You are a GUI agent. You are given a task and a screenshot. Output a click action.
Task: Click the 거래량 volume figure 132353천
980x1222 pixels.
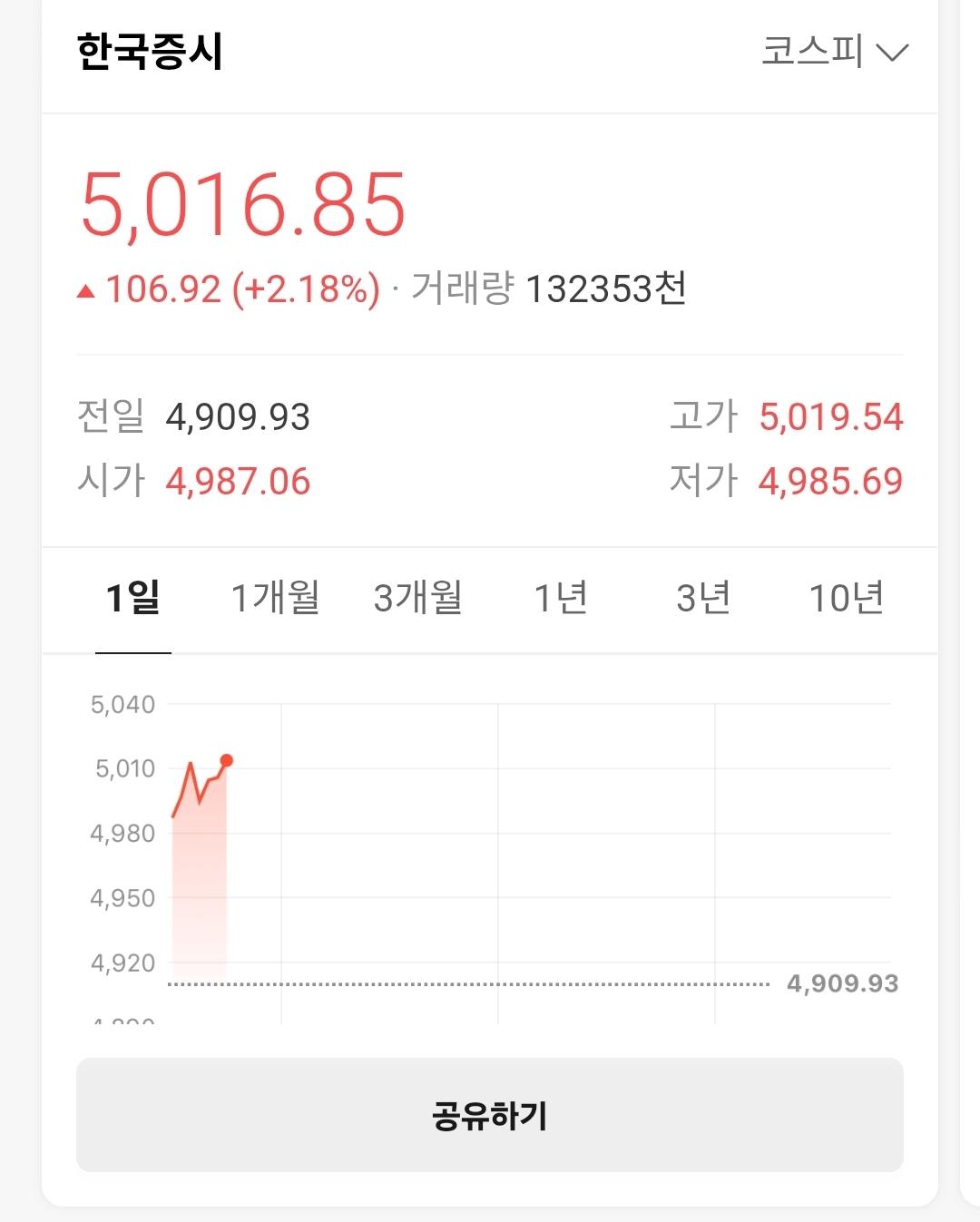(x=610, y=288)
